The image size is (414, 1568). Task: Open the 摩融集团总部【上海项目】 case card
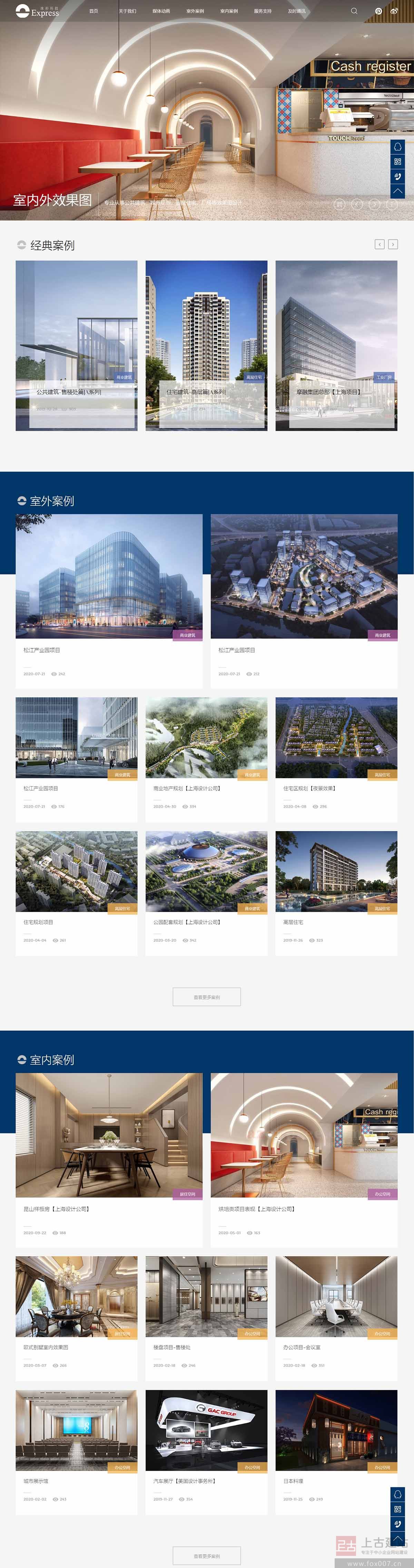(x=336, y=345)
